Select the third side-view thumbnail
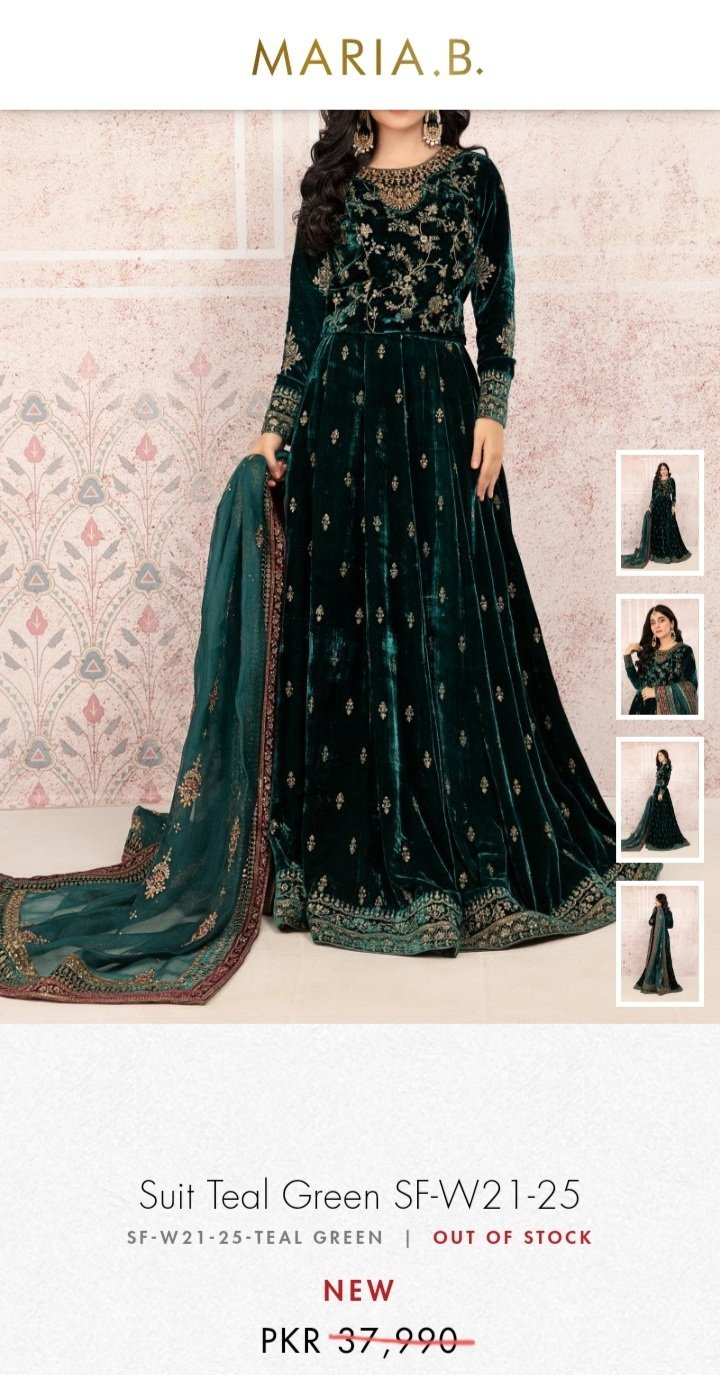 coord(660,800)
